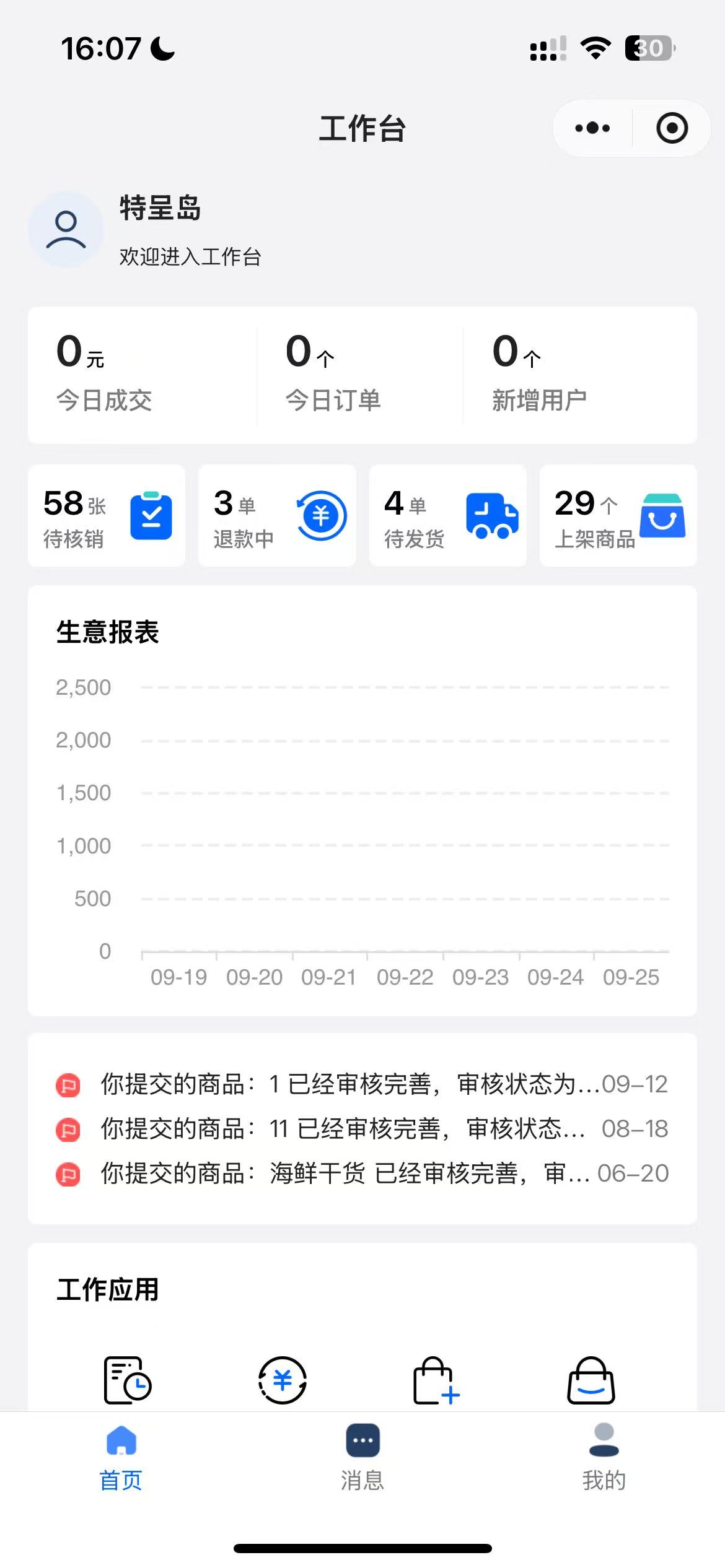
Task: Open the shopping bag product management icon
Action: tap(591, 1380)
